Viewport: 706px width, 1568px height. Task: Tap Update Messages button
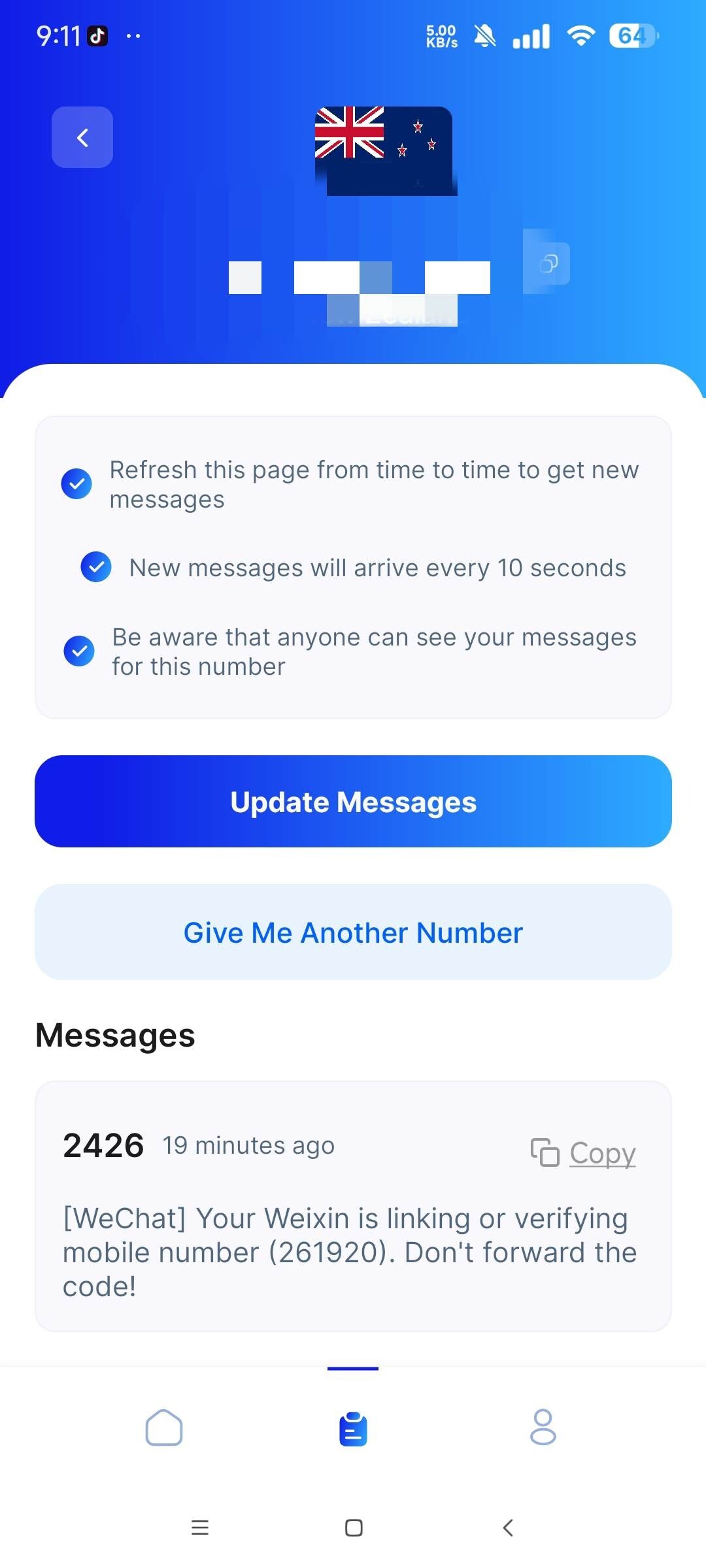click(x=353, y=802)
